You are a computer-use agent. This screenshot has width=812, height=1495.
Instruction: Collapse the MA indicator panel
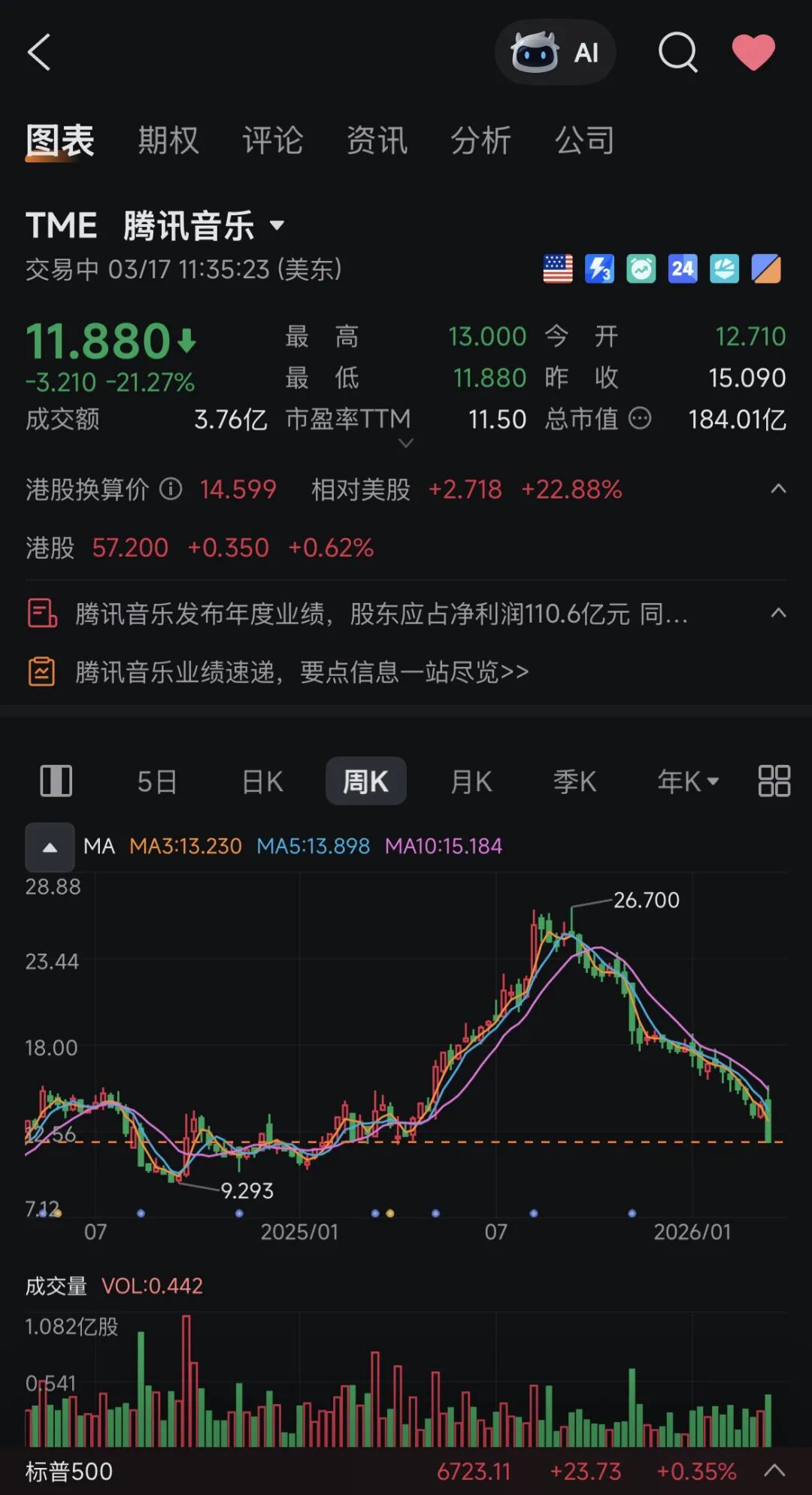(50, 848)
